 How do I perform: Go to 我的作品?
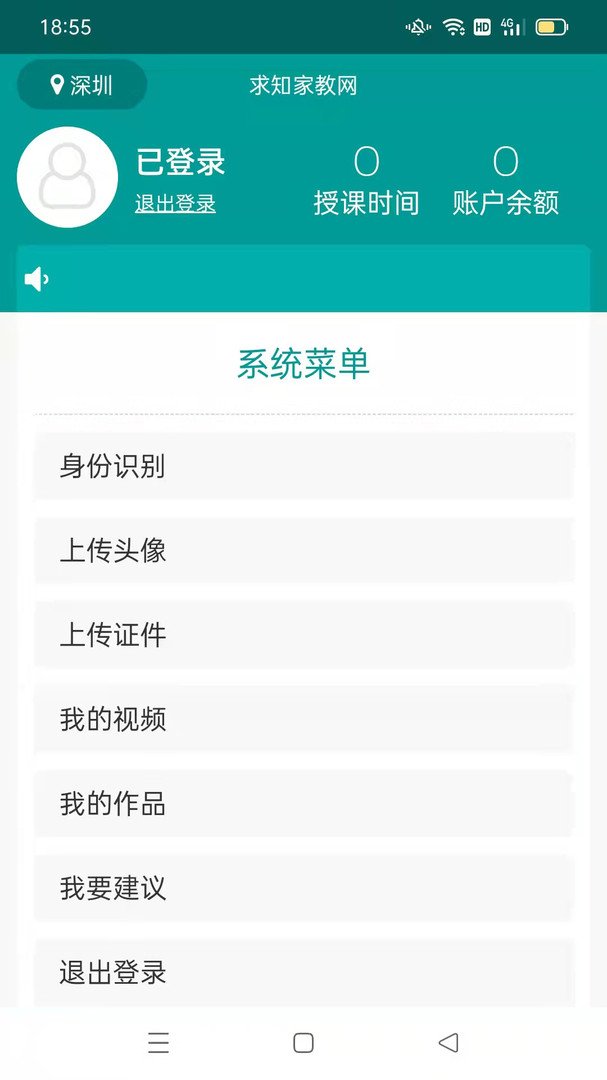pos(304,804)
